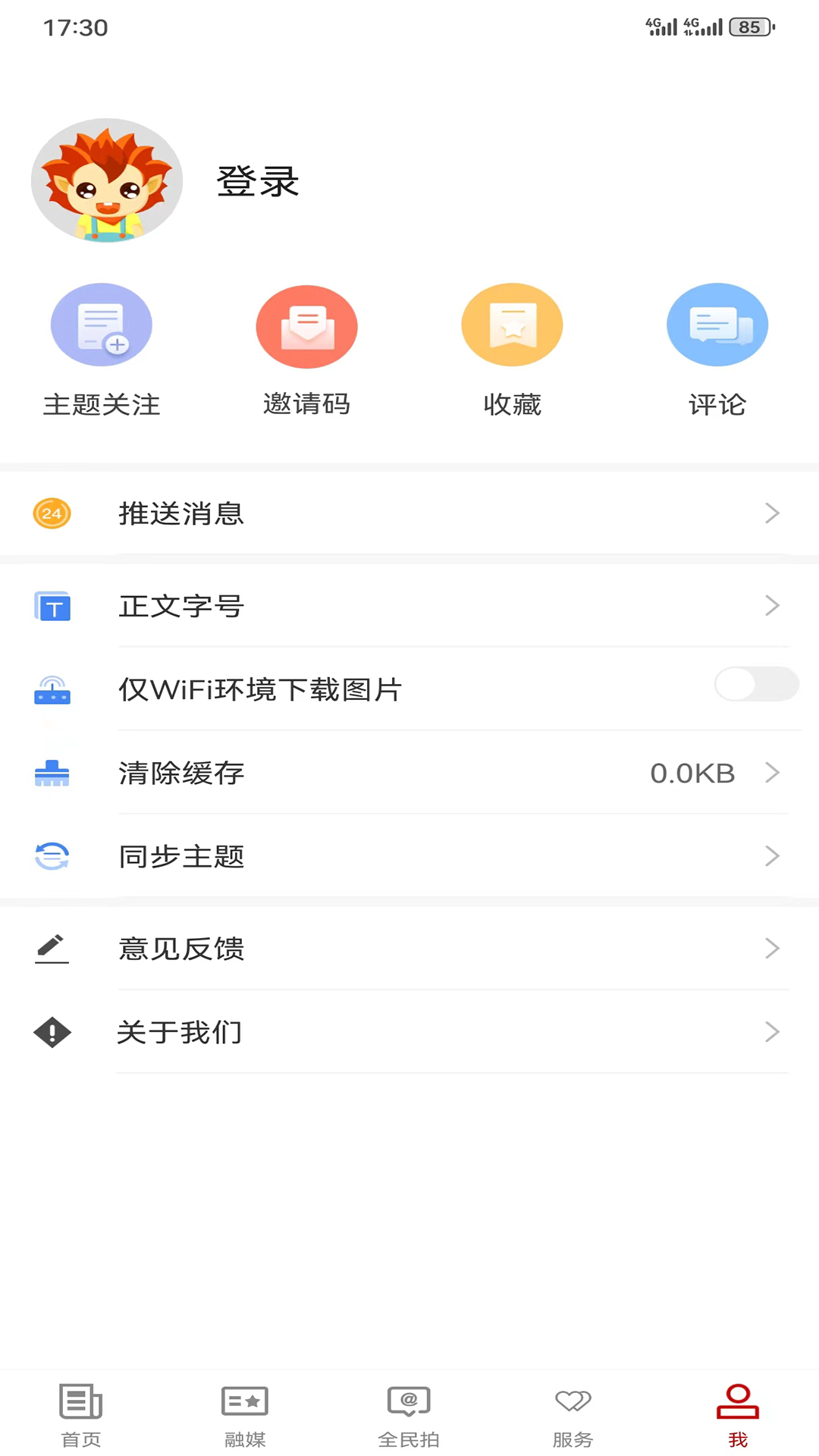Select 清除缓存 to clear cache
The width and height of the screenshot is (819, 1456).
409,773
